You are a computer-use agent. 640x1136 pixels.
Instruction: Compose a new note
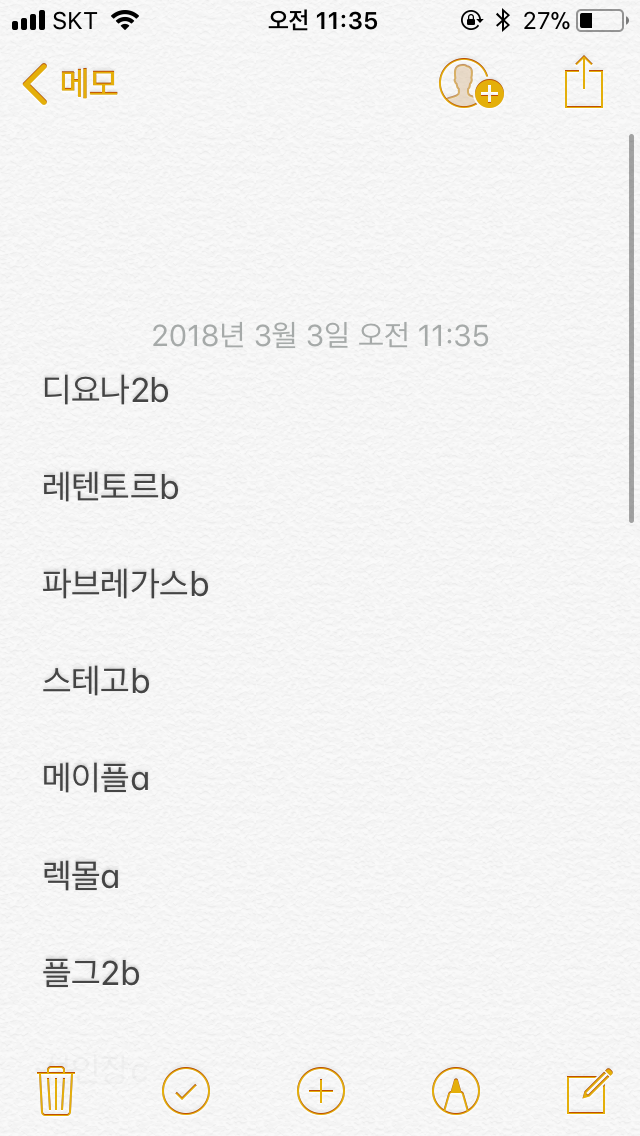588,1090
